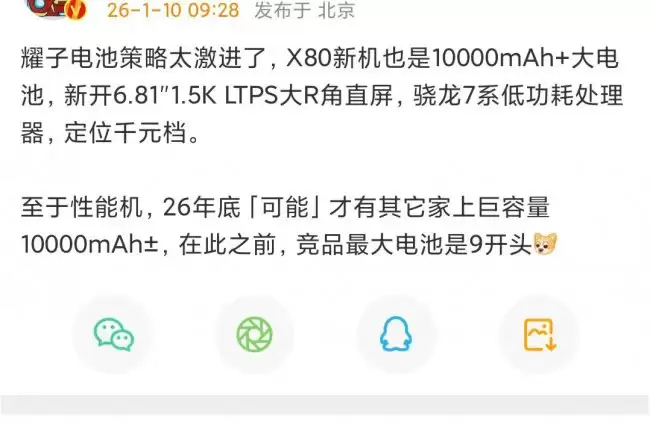Screen dimensions: 650x423
Task: Share the post to WeChat
Action: tap(113, 334)
